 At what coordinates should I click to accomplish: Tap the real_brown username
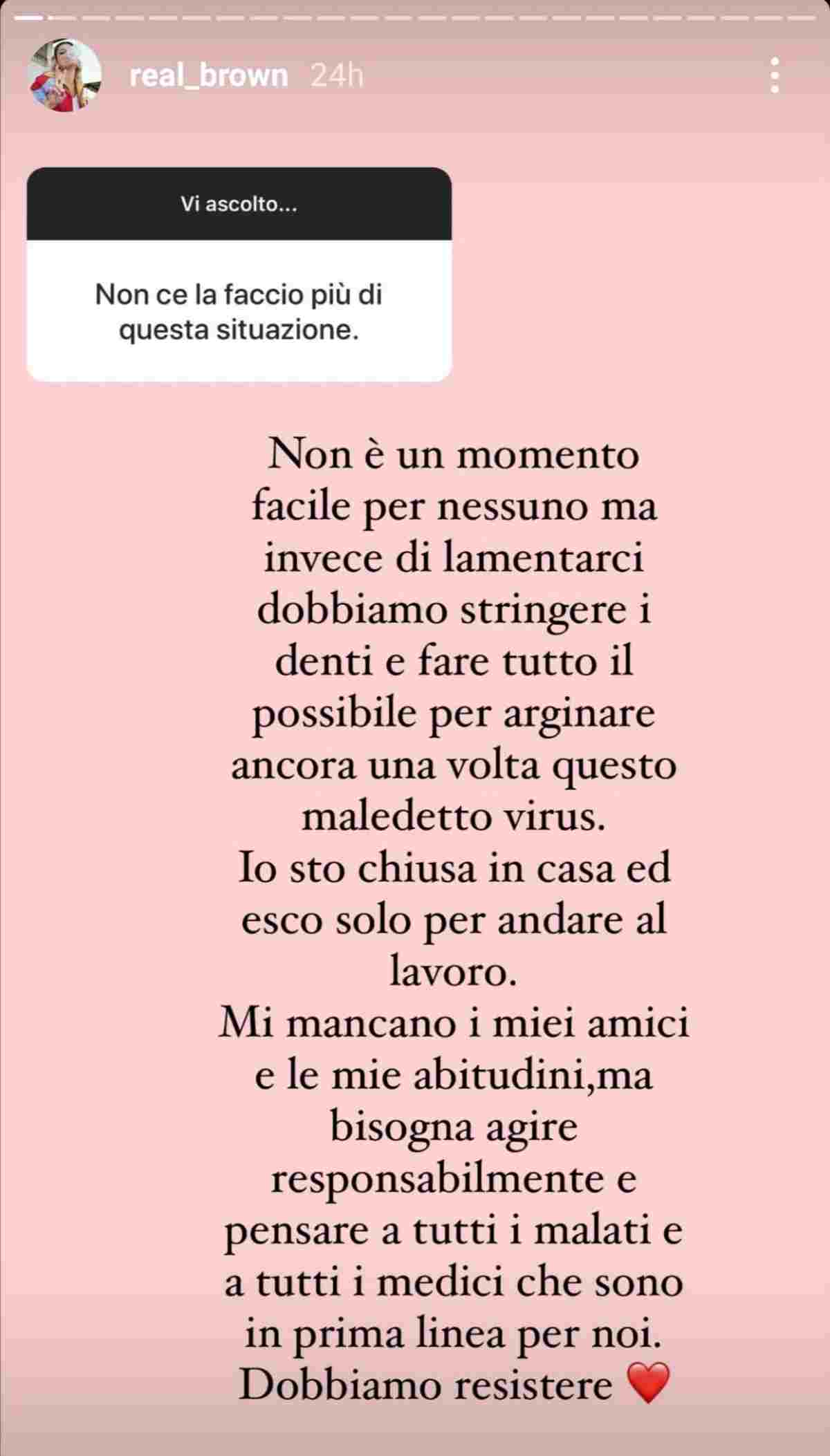click(x=208, y=75)
